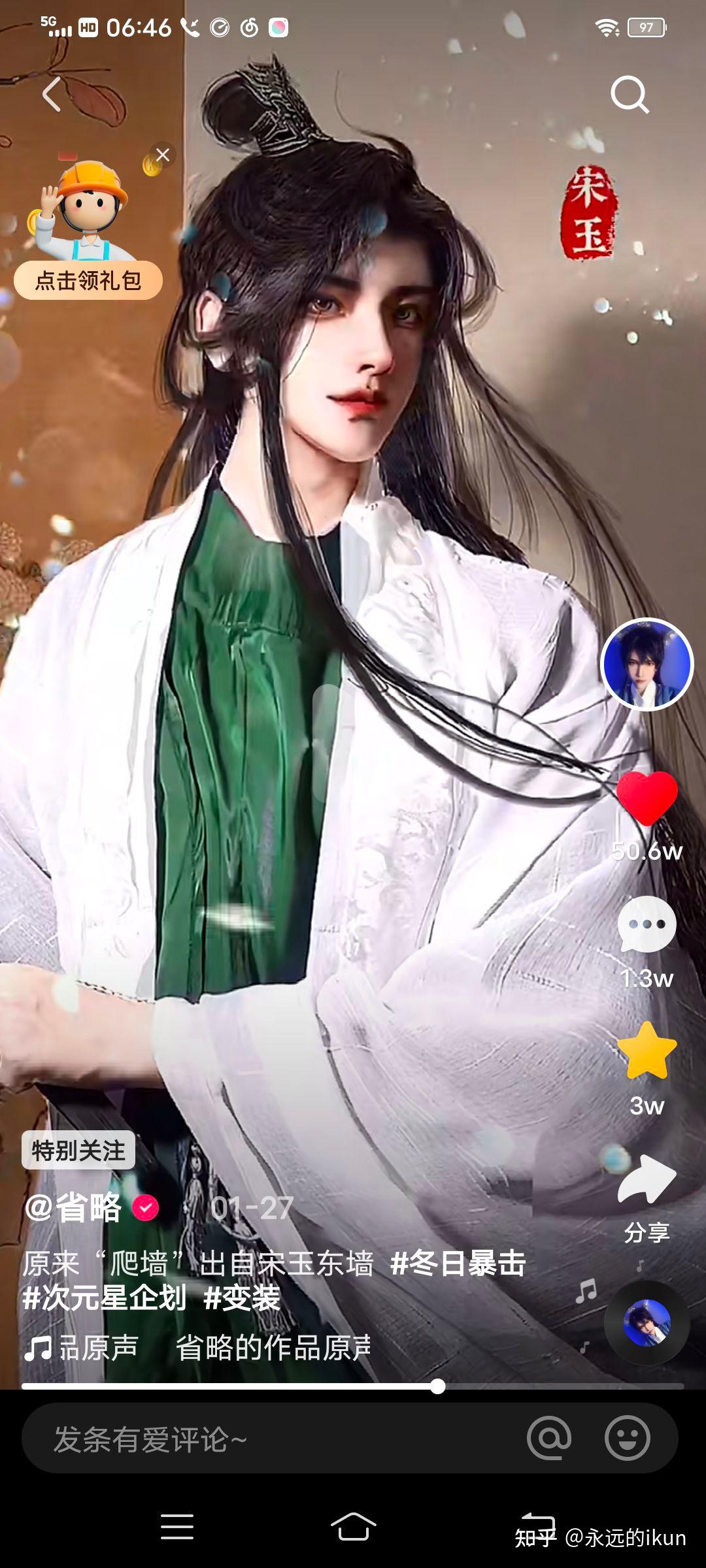Go back using the top-left arrow
The height and width of the screenshot is (1568, 706).
(x=52, y=94)
